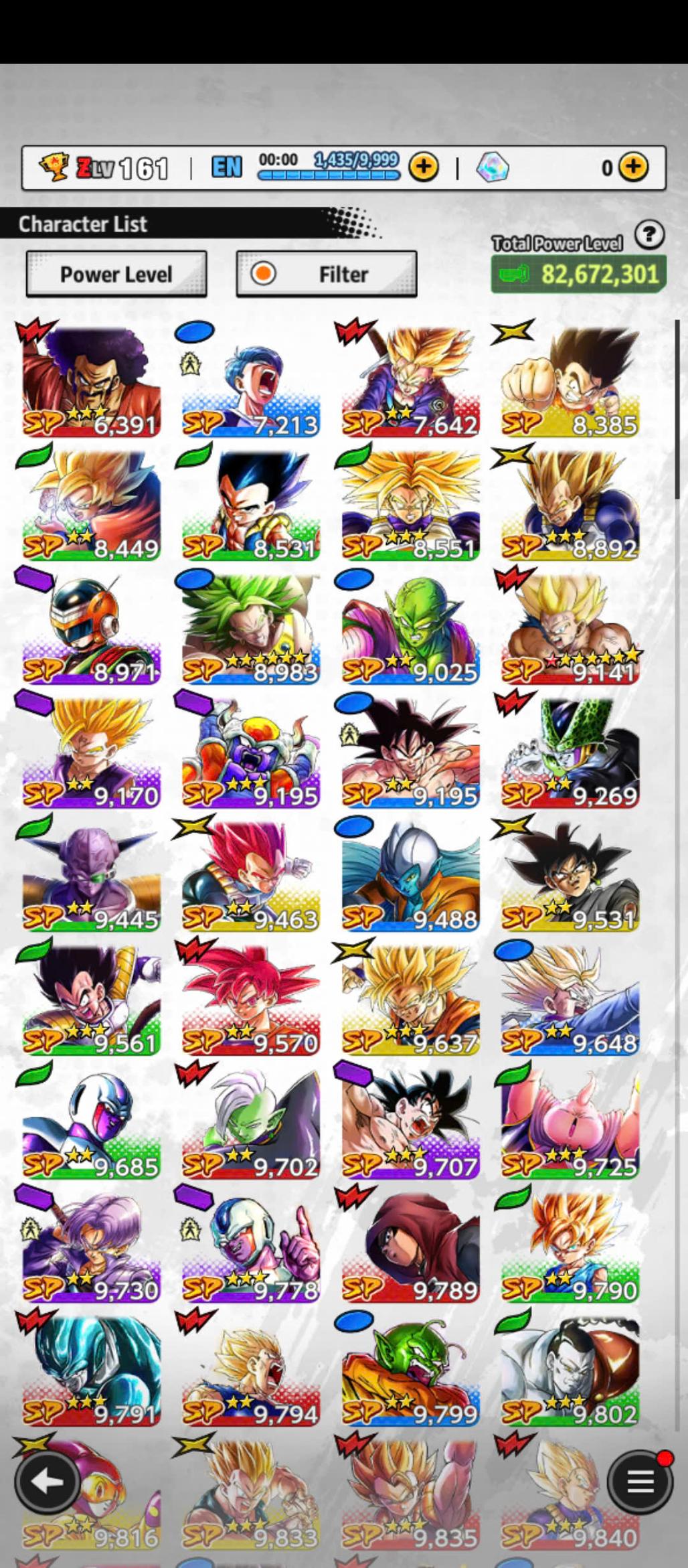Tap the plus button beside the energy gauge

pyautogui.click(x=424, y=166)
